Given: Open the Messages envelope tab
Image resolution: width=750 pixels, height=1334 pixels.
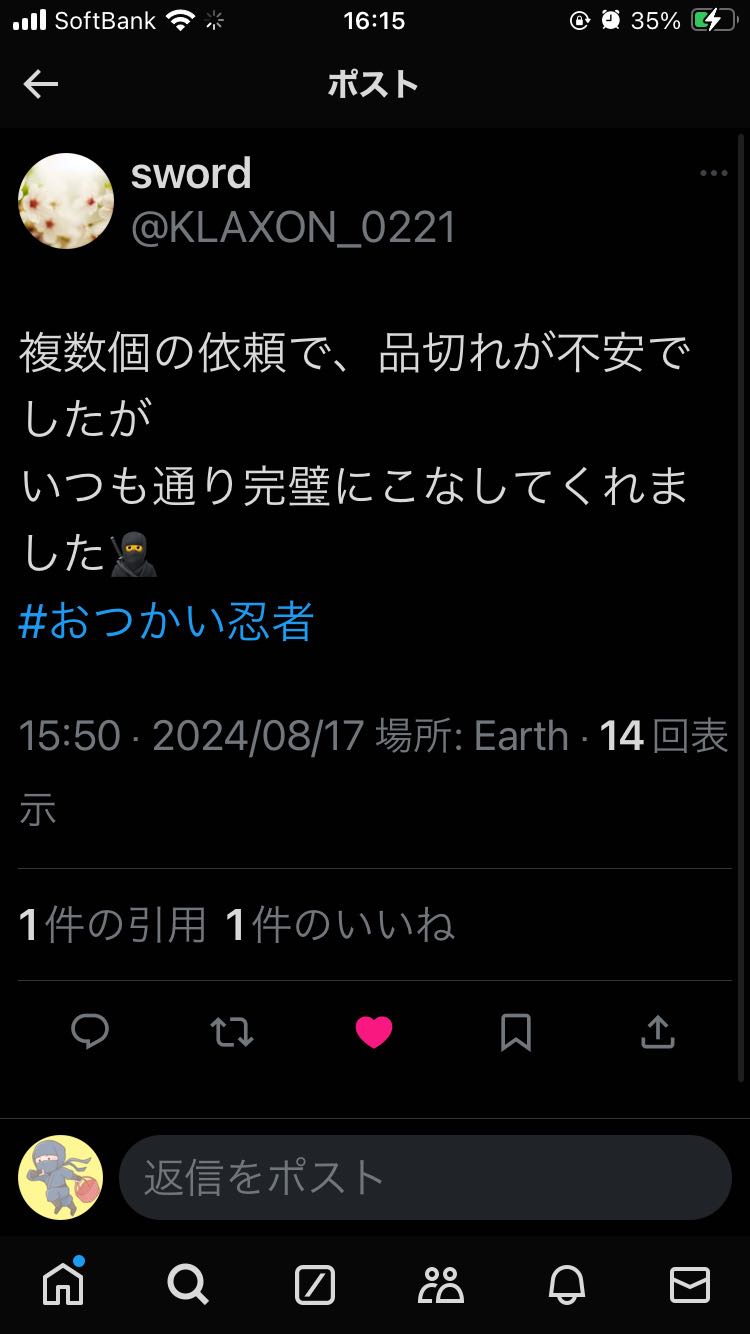Looking at the screenshot, I should [689, 1285].
